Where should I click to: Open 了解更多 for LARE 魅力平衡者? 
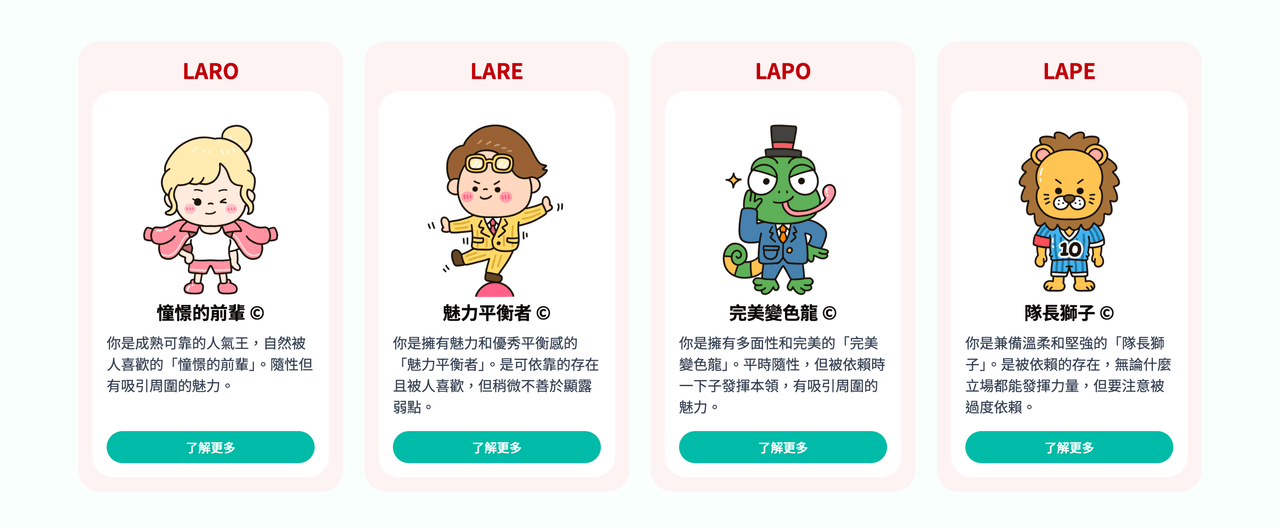coord(496,447)
